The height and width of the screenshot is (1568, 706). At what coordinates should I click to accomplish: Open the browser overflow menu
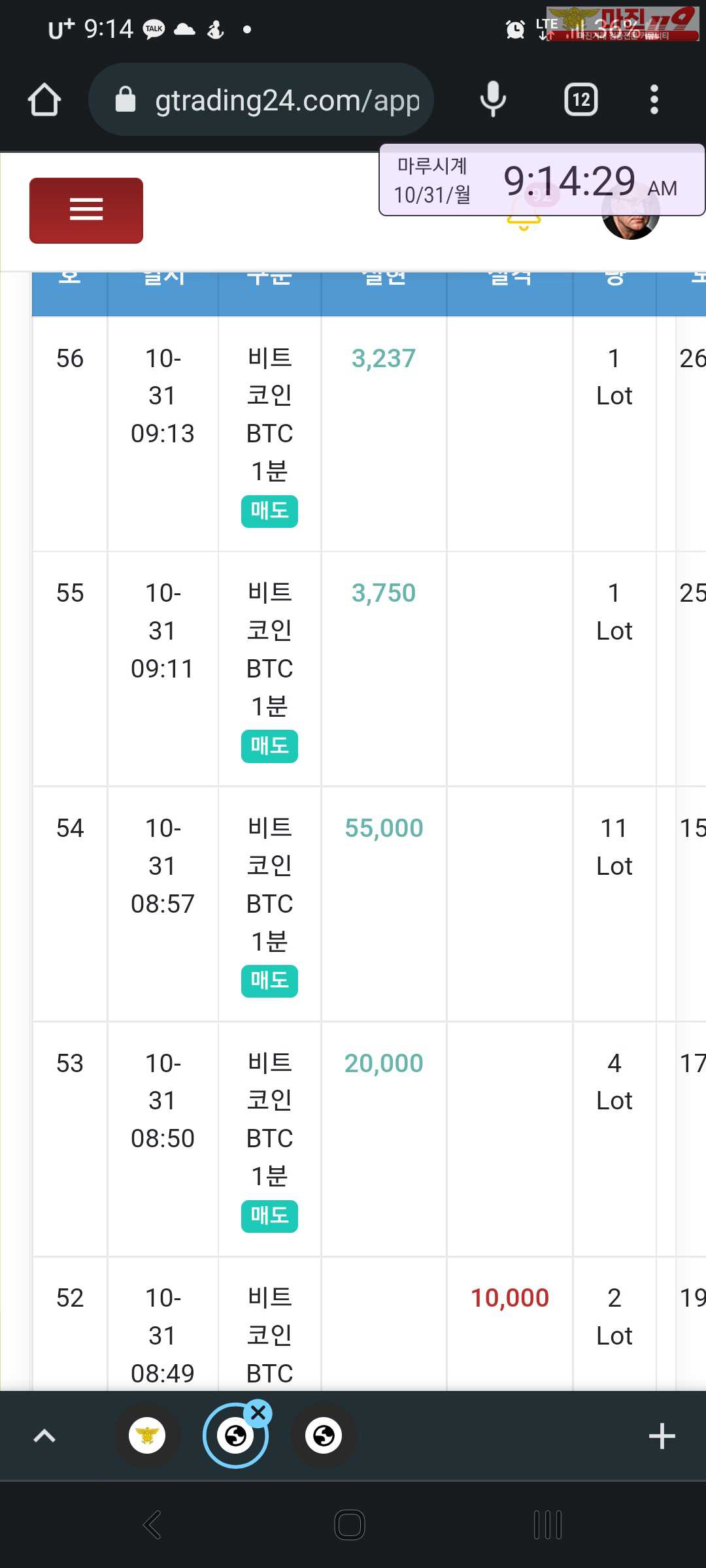[x=654, y=100]
